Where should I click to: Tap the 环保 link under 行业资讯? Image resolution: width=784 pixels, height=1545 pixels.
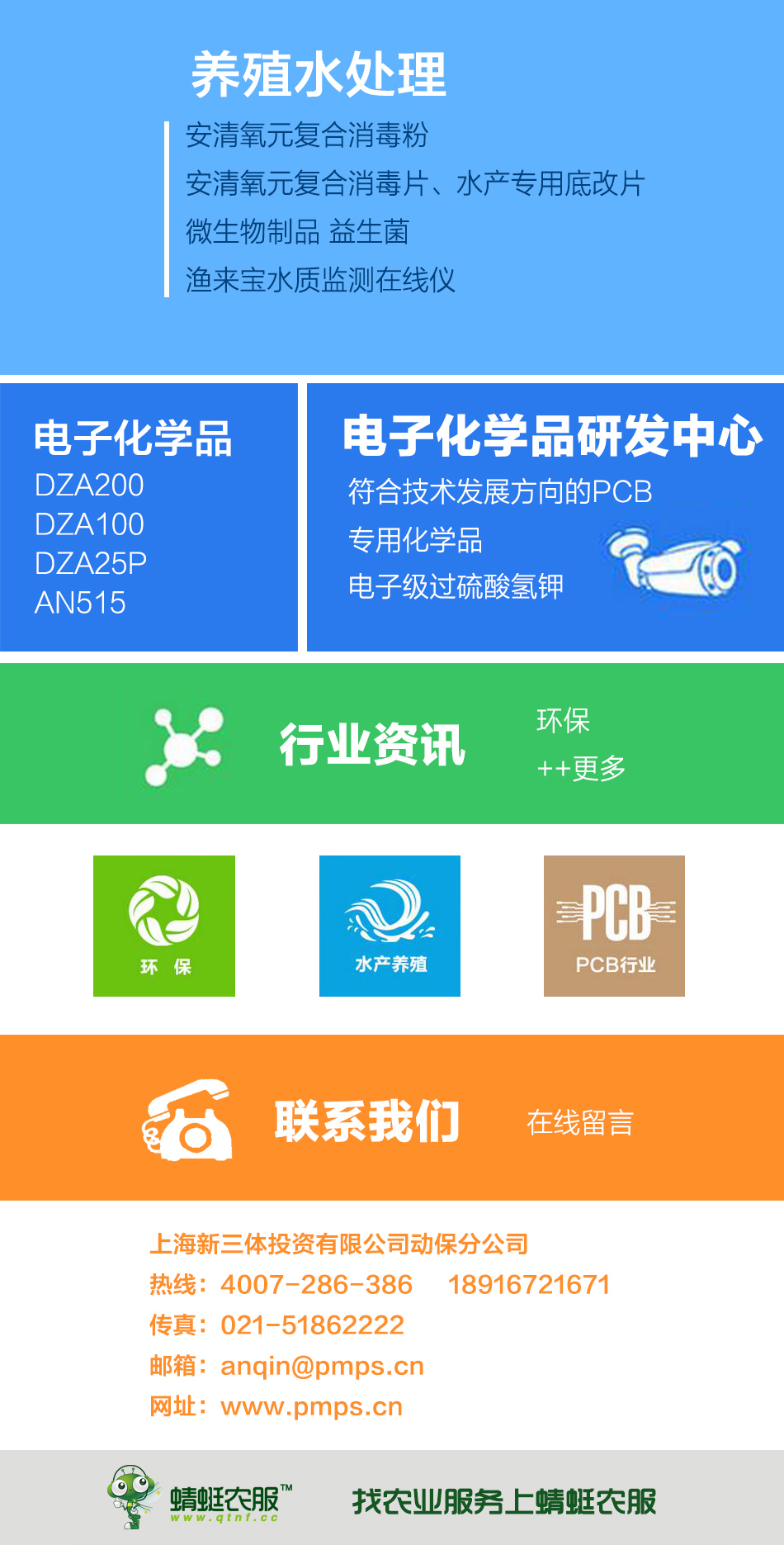point(563,721)
